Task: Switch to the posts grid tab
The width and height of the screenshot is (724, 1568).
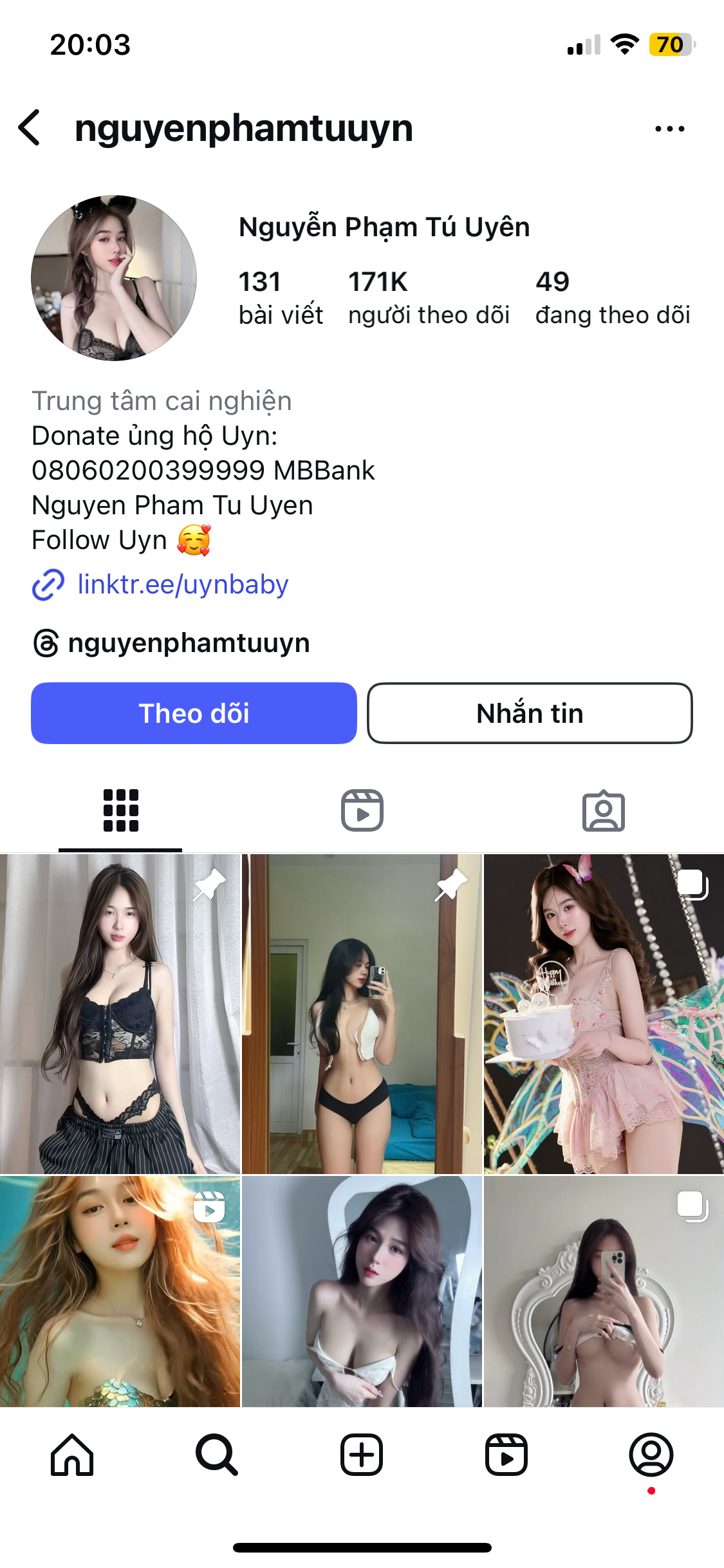Action: point(120,810)
